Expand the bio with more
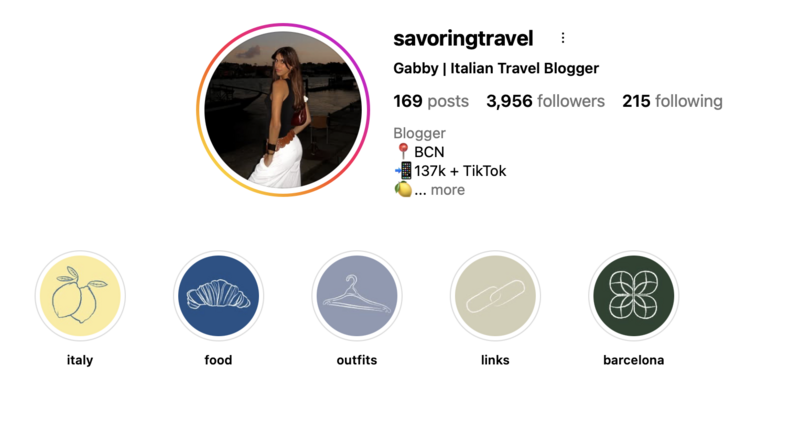800x421 pixels. tap(447, 190)
